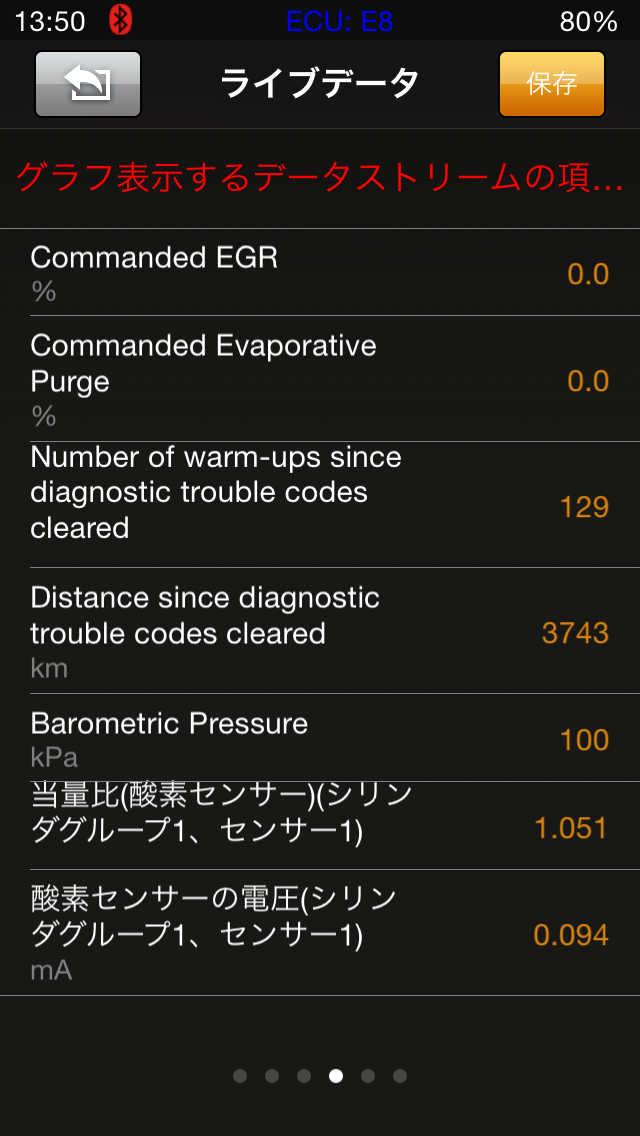Select Distance since diagnostic trouble codes cleared

pyautogui.click(x=320, y=631)
